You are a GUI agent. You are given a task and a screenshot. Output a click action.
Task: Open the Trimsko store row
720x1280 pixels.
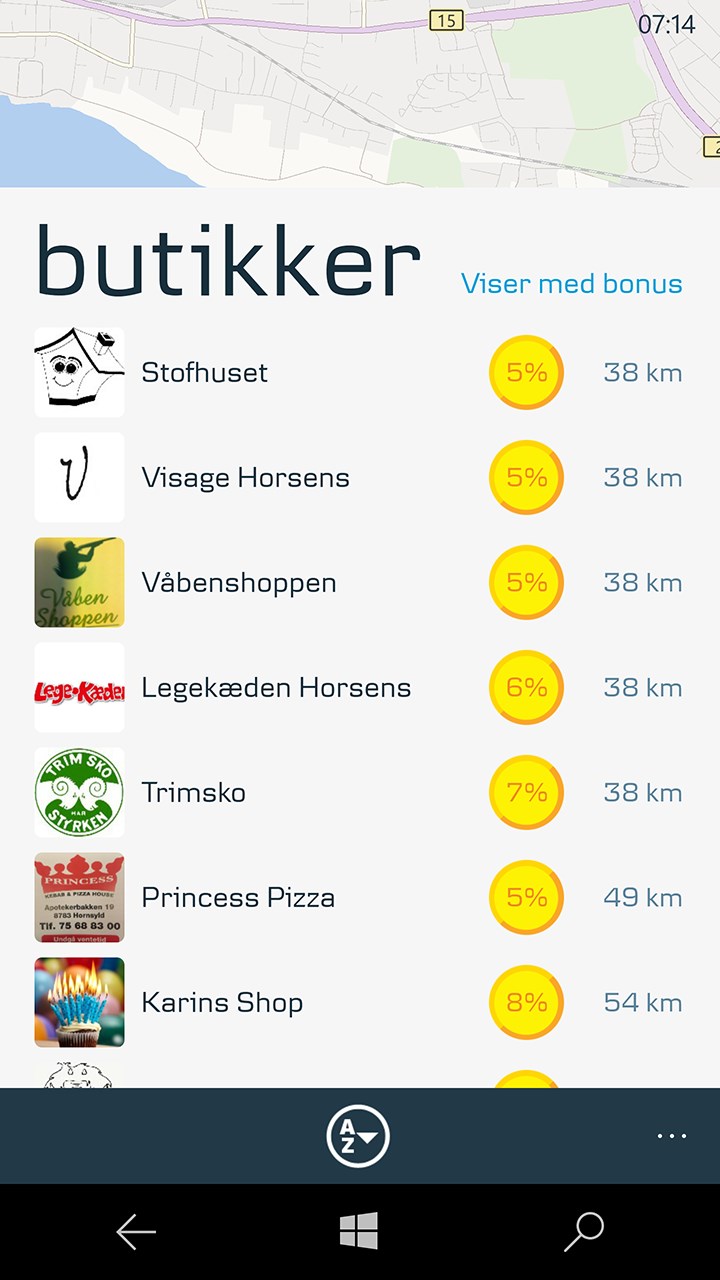(x=194, y=793)
